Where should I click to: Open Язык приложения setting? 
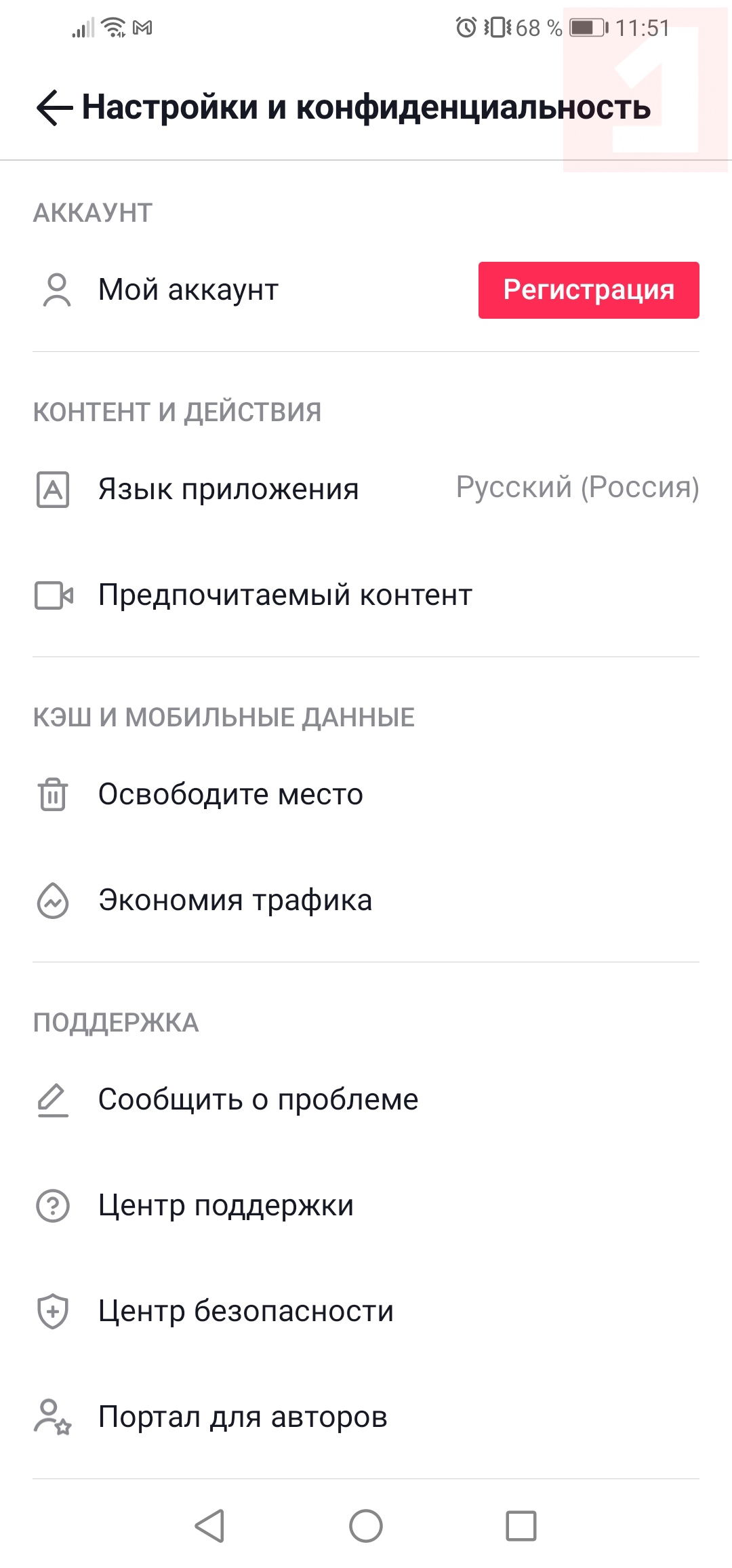click(x=228, y=490)
